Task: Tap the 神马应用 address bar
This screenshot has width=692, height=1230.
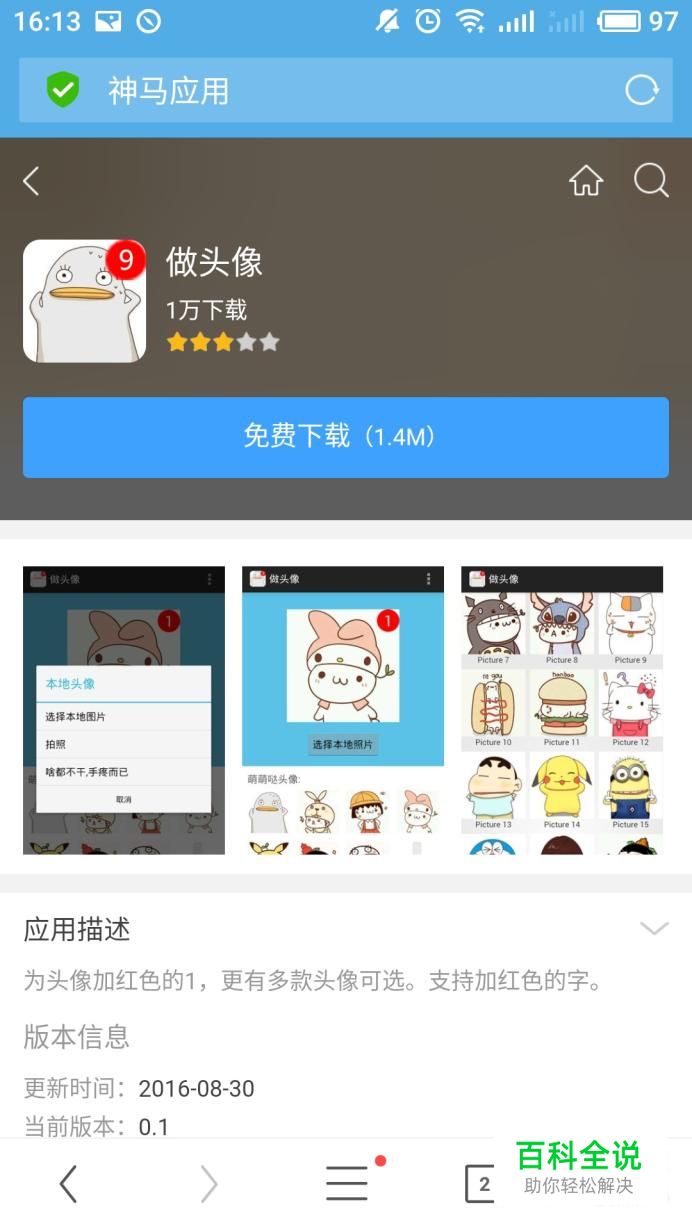Action: [x=330, y=91]
